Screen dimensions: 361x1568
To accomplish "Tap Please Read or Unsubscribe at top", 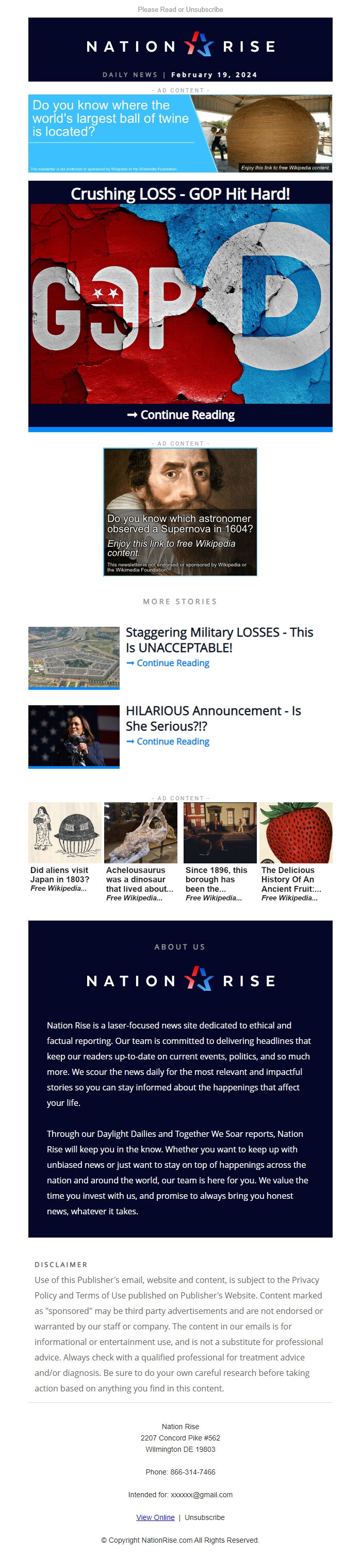I will click(180, 9).
